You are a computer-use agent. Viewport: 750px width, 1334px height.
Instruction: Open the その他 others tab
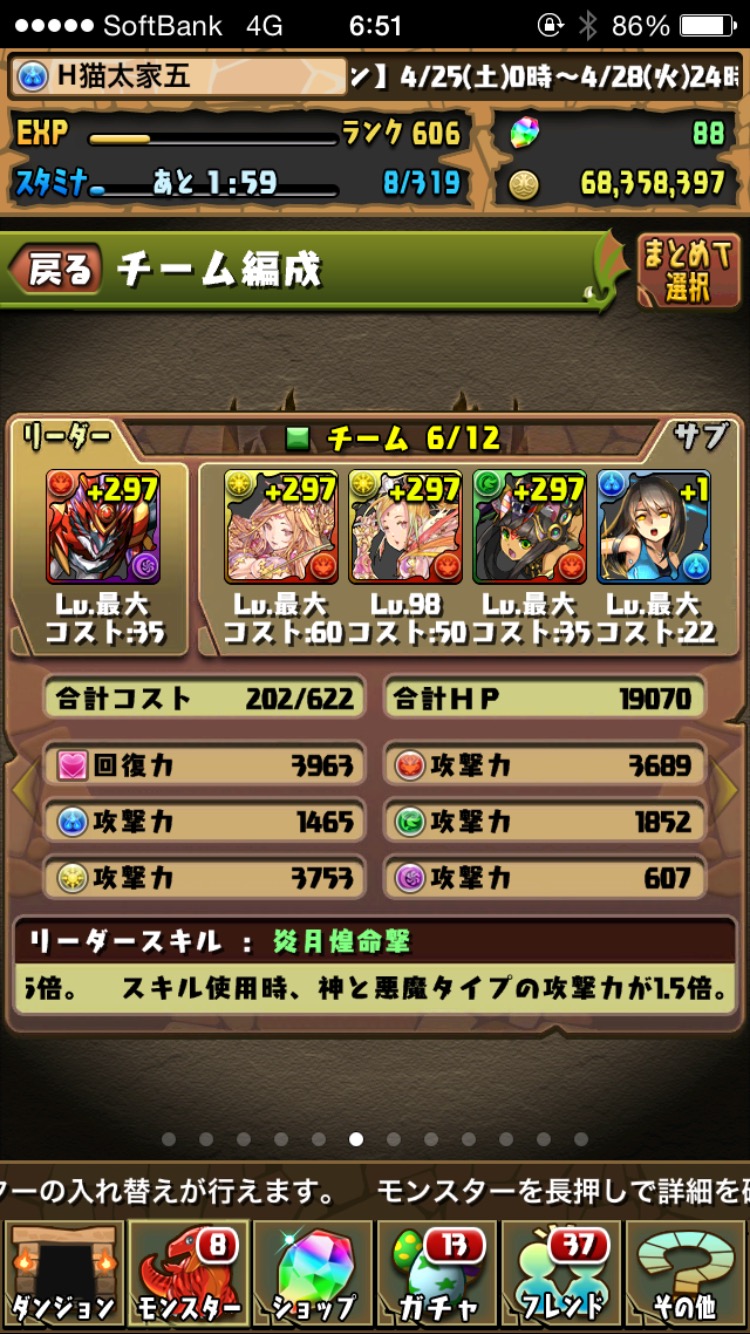(x=686, y=1274)
